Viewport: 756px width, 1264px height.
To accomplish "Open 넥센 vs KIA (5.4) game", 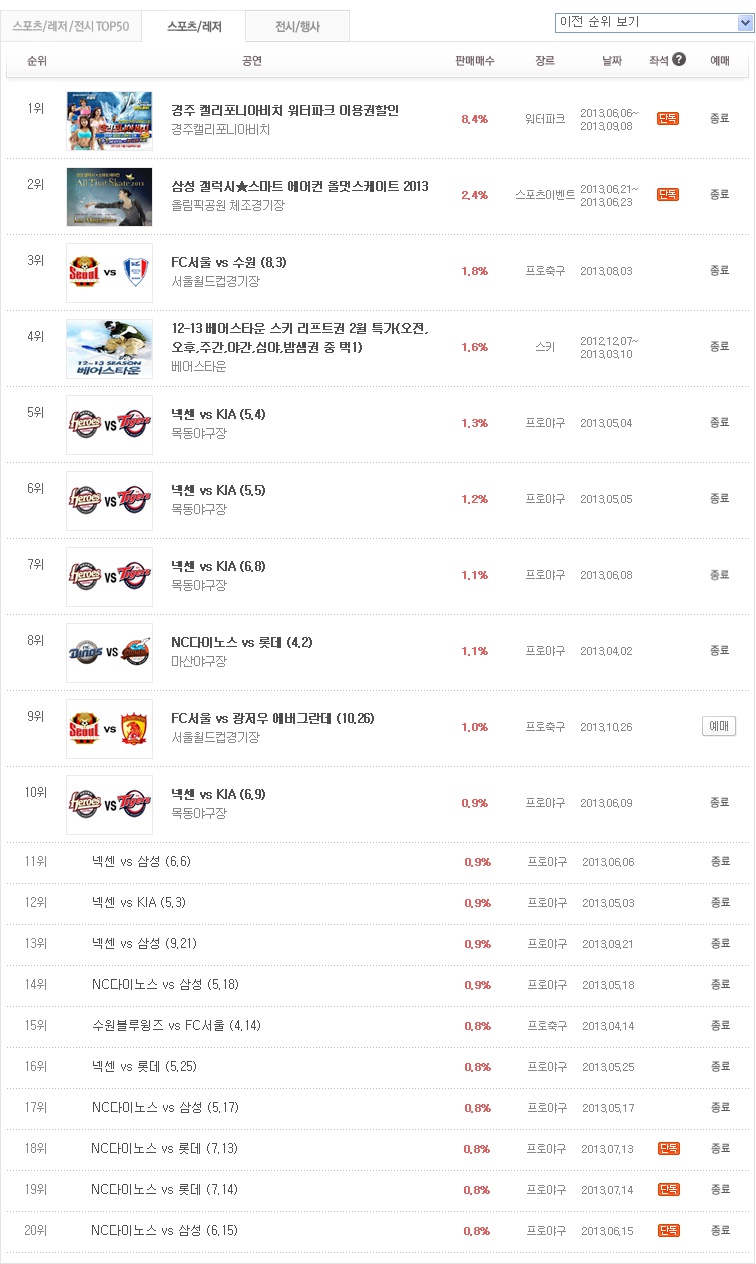I will 218,414.
